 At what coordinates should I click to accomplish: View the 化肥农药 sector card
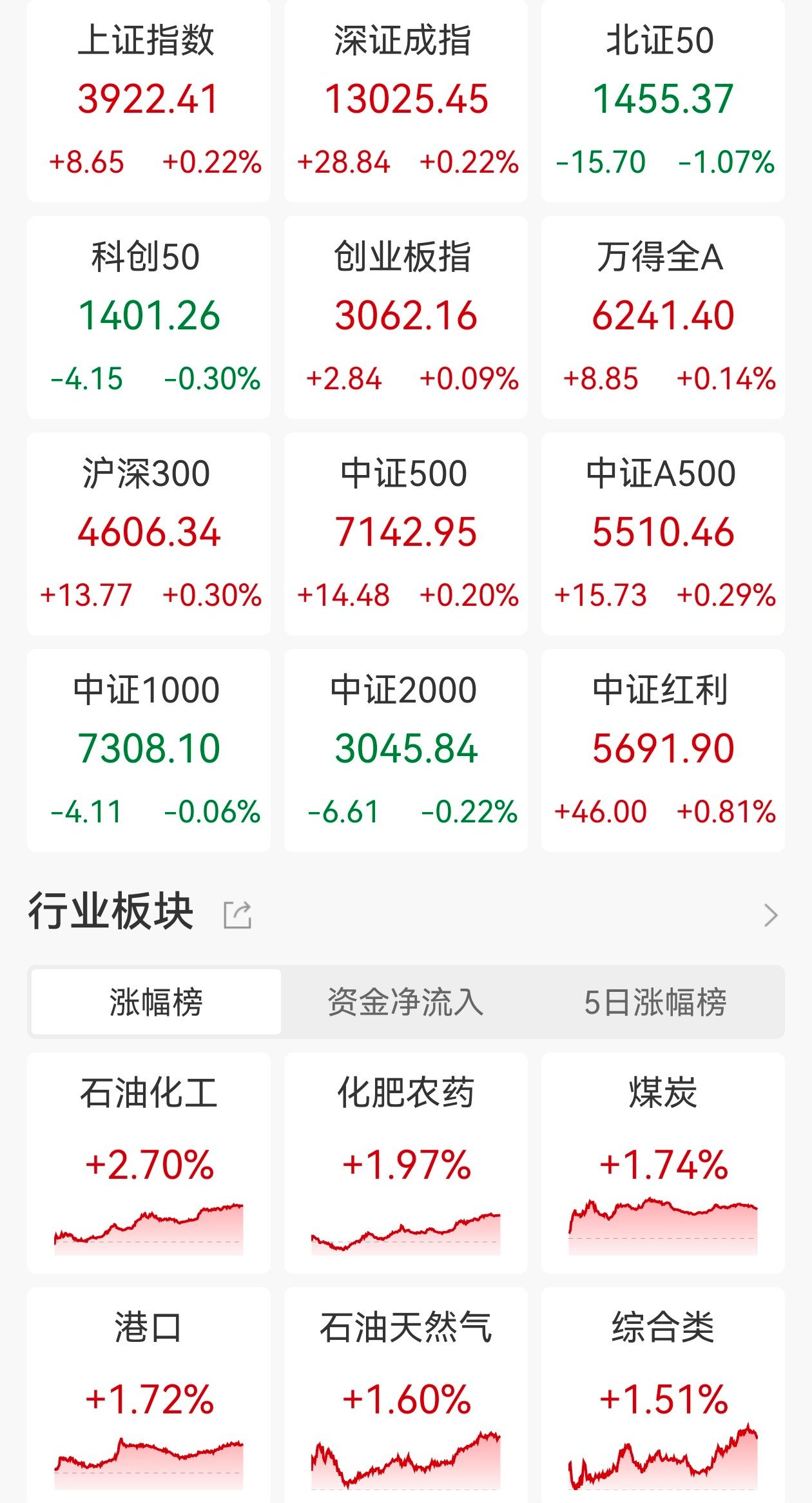[406, 1163]
